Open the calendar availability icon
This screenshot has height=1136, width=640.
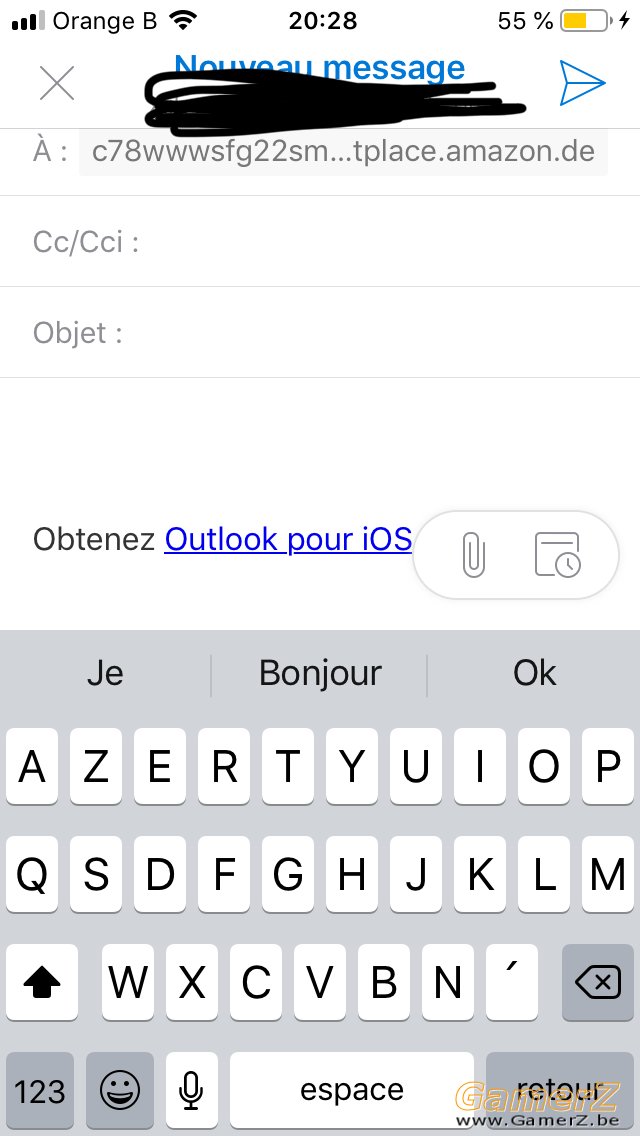557,556
